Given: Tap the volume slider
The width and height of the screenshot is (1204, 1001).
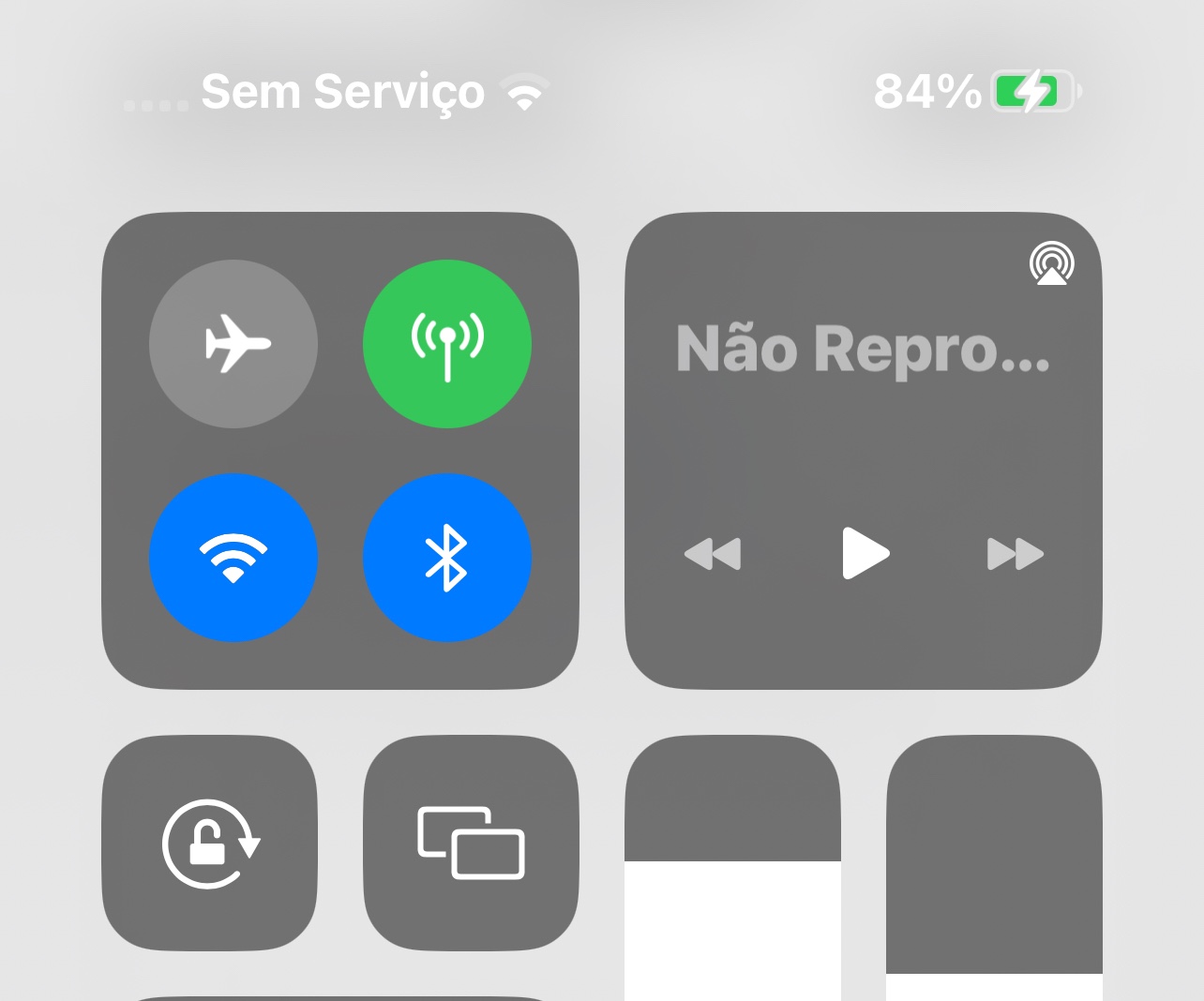Looking at the screenshot, I should coord(994,872).
